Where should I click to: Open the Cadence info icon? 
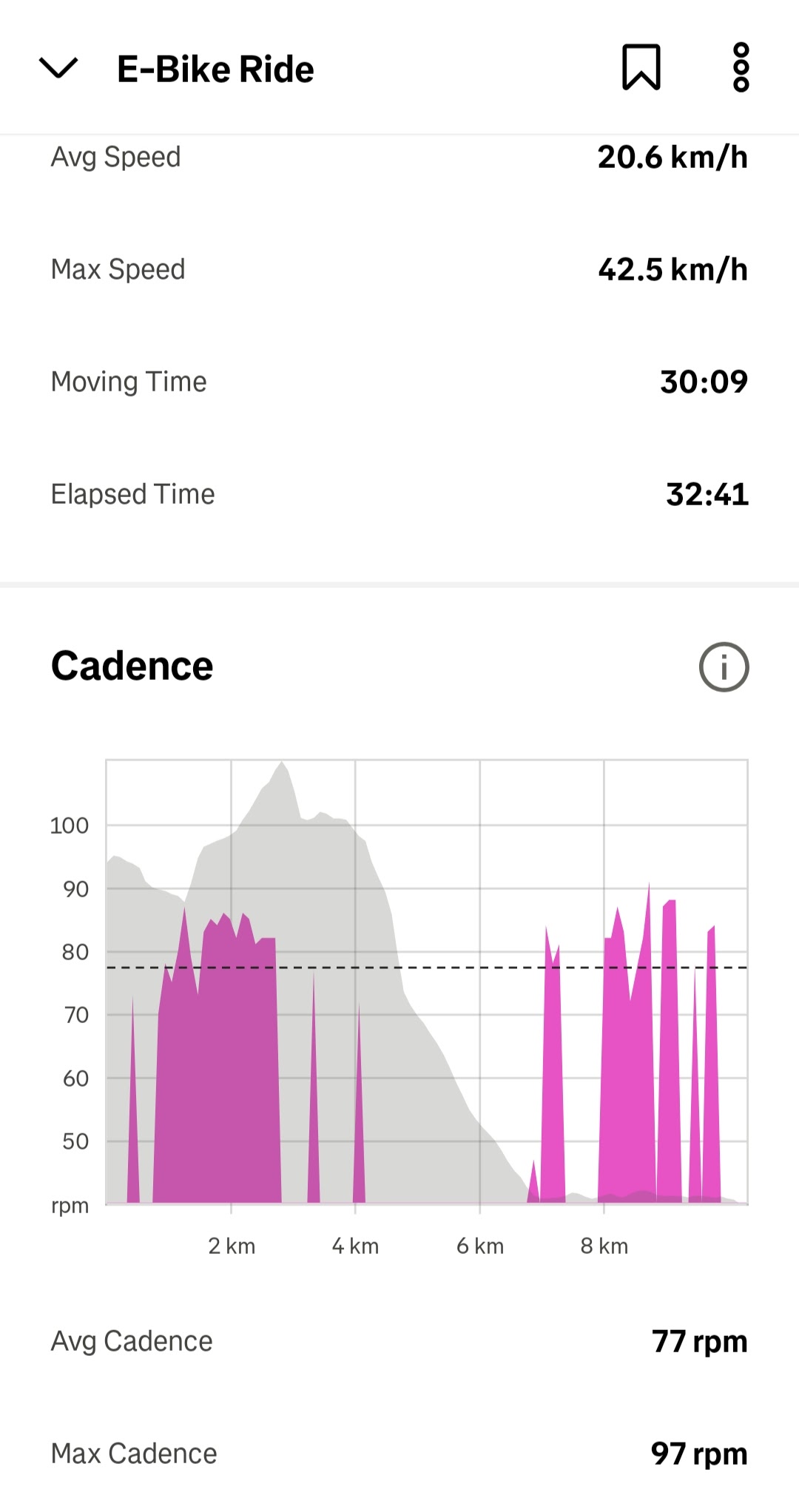tap(724, 666)
